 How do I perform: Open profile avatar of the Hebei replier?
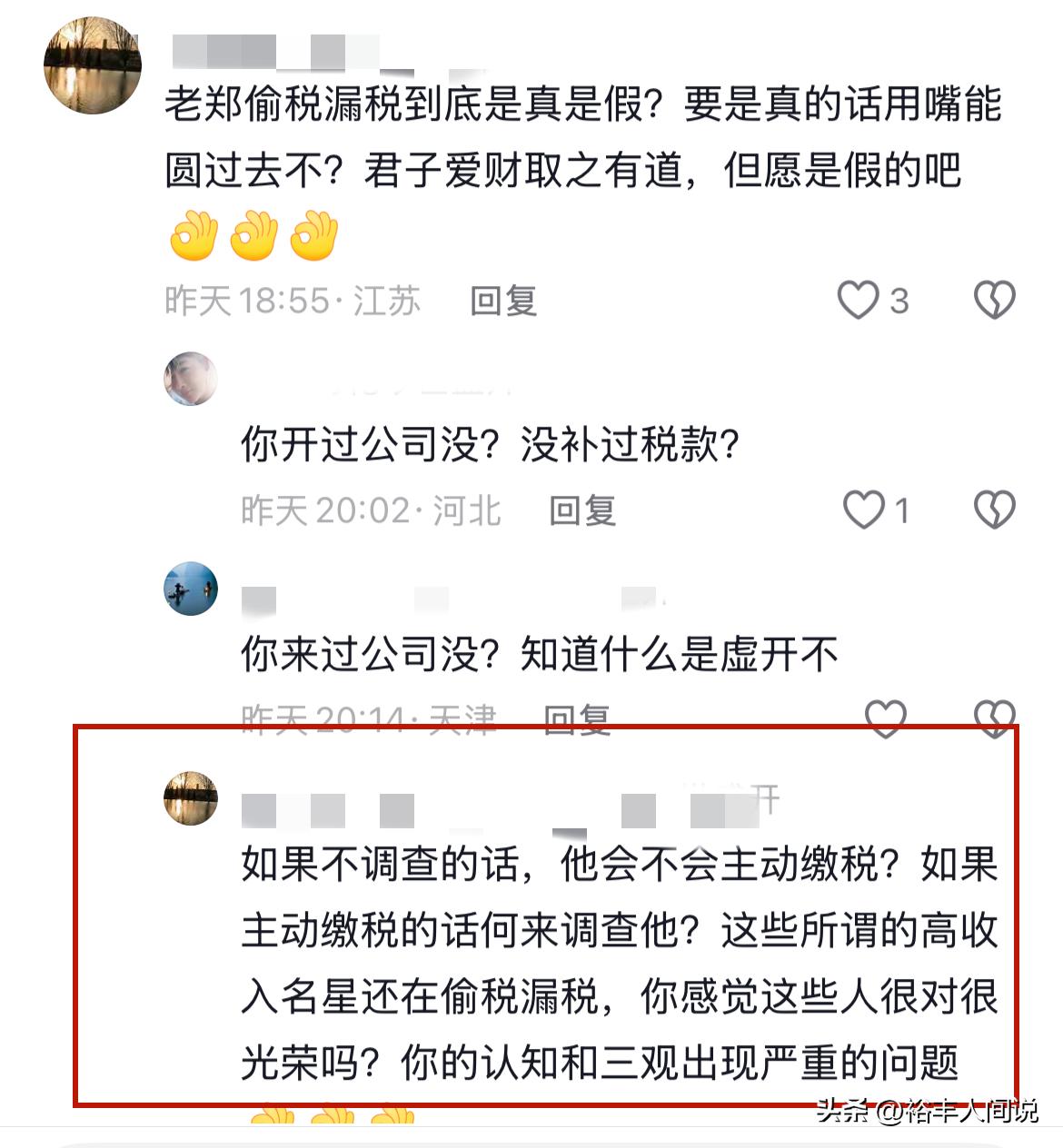191,379
